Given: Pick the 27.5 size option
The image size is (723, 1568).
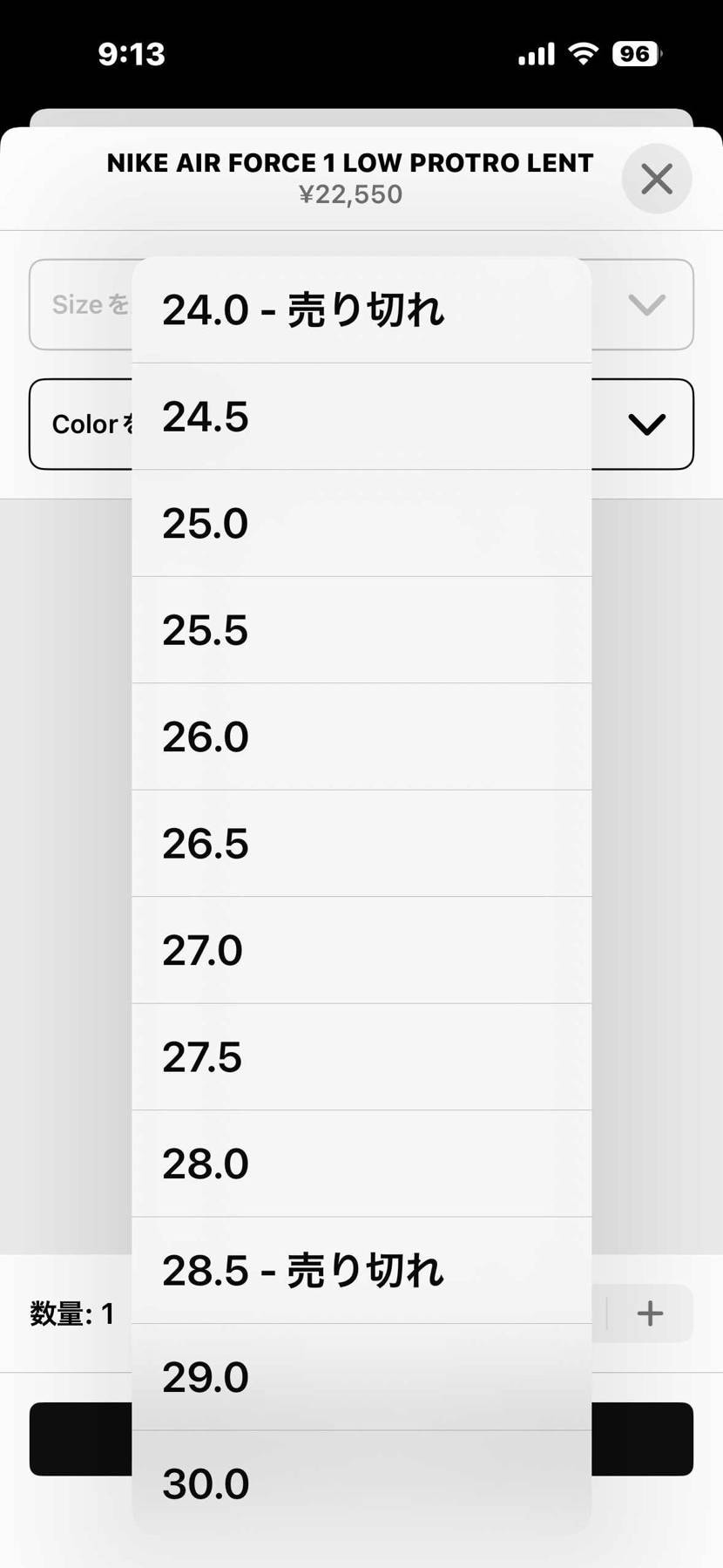Looking at the screenshot, I should click(361, 1057).
